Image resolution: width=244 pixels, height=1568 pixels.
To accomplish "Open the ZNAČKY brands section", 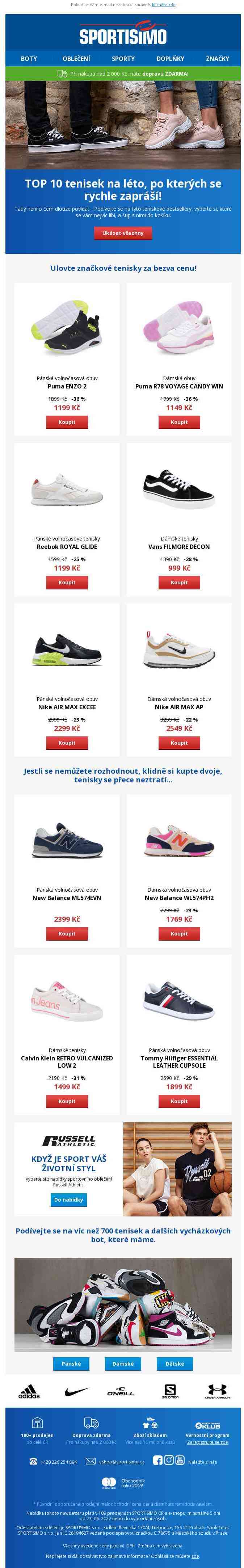I will point(217,58).
